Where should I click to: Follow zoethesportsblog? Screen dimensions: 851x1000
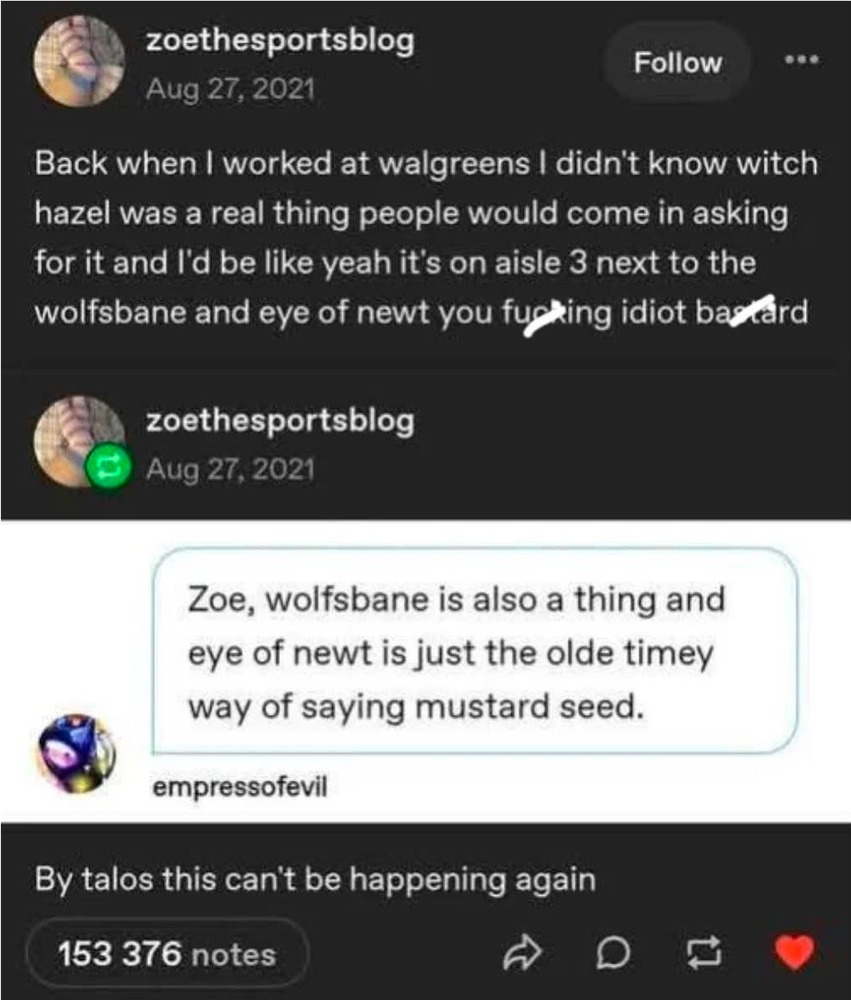[x=677, y=62]
